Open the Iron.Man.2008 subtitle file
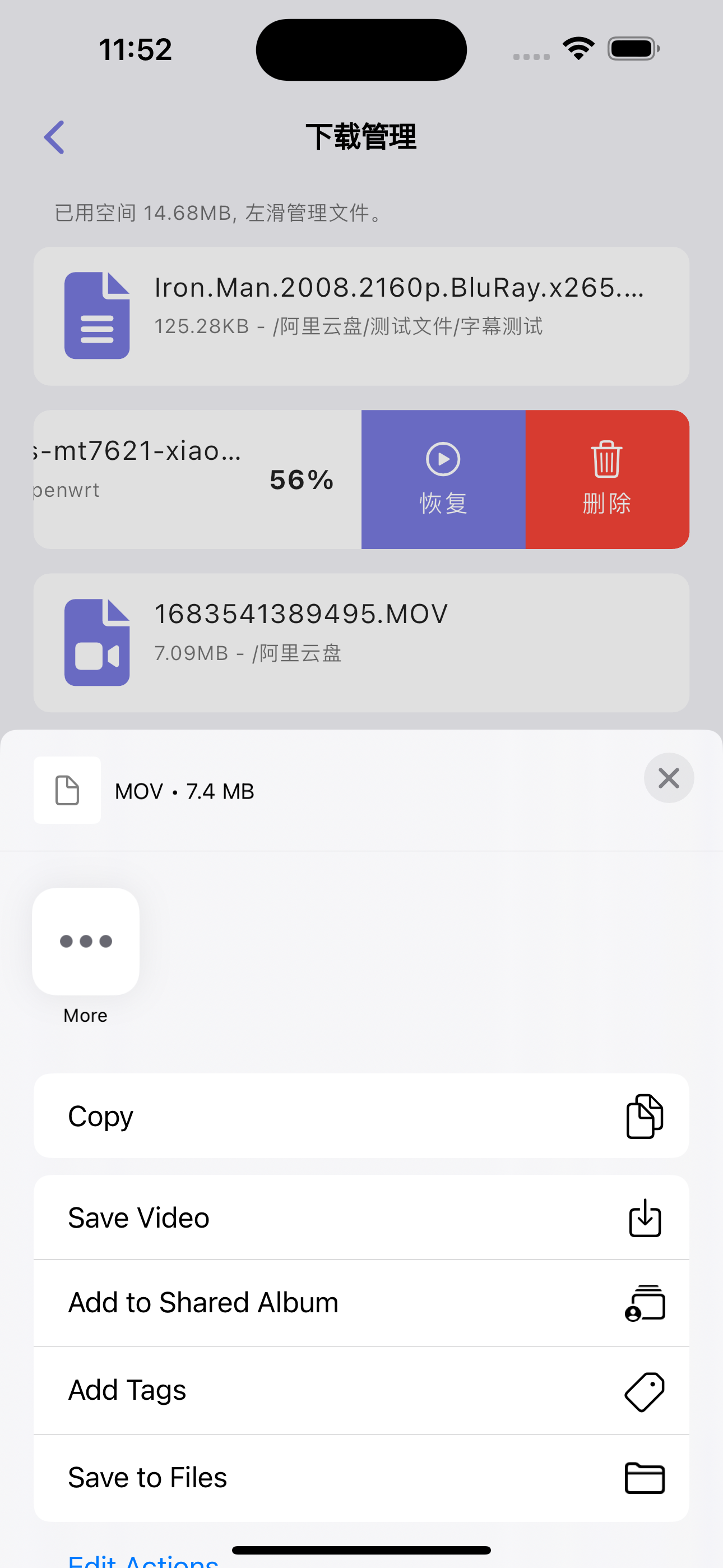The height and width of the screenshot is (1568, 723). [x=361, y=316]
